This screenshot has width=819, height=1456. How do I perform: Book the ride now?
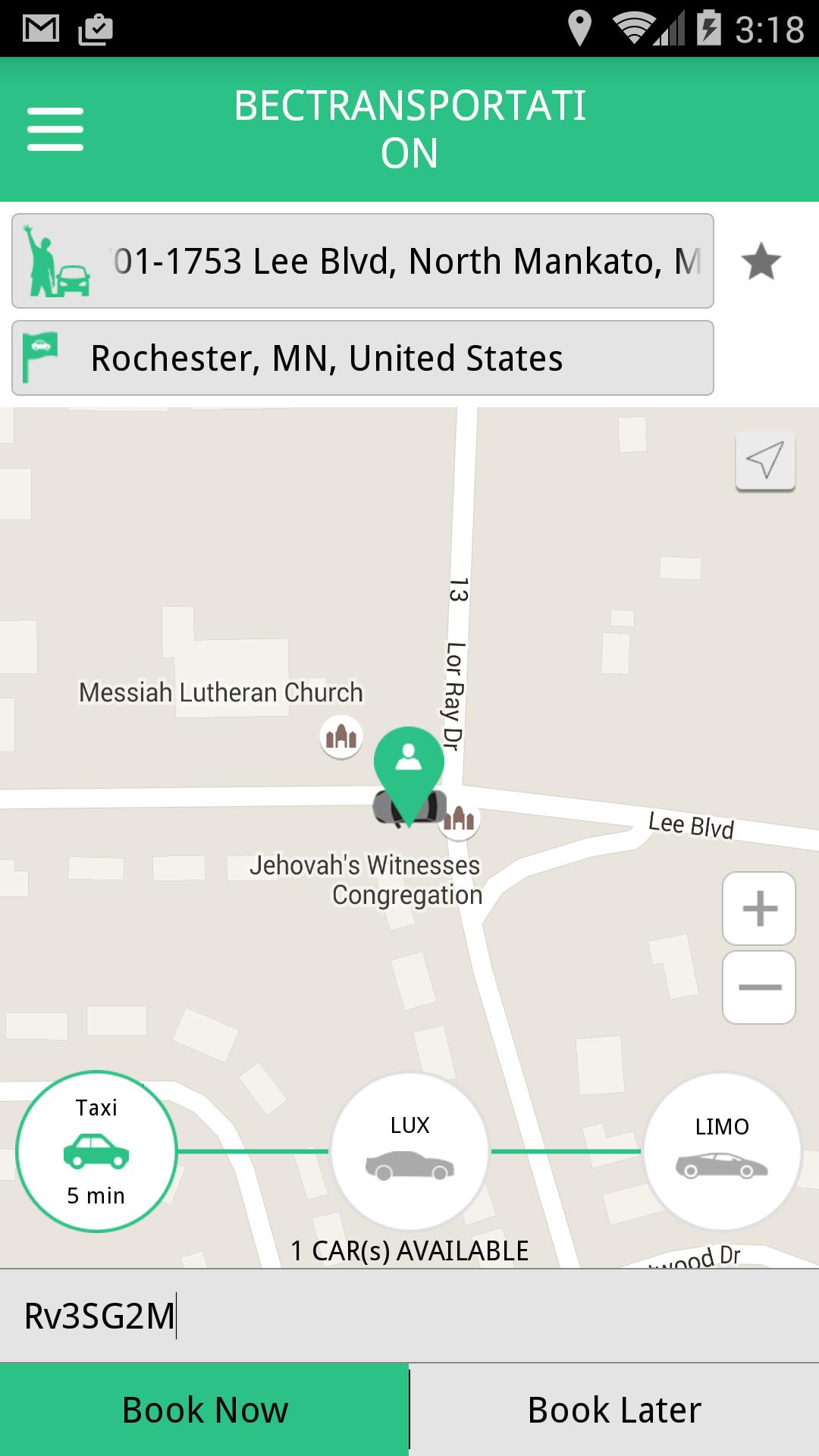[x=205, y=1410]
